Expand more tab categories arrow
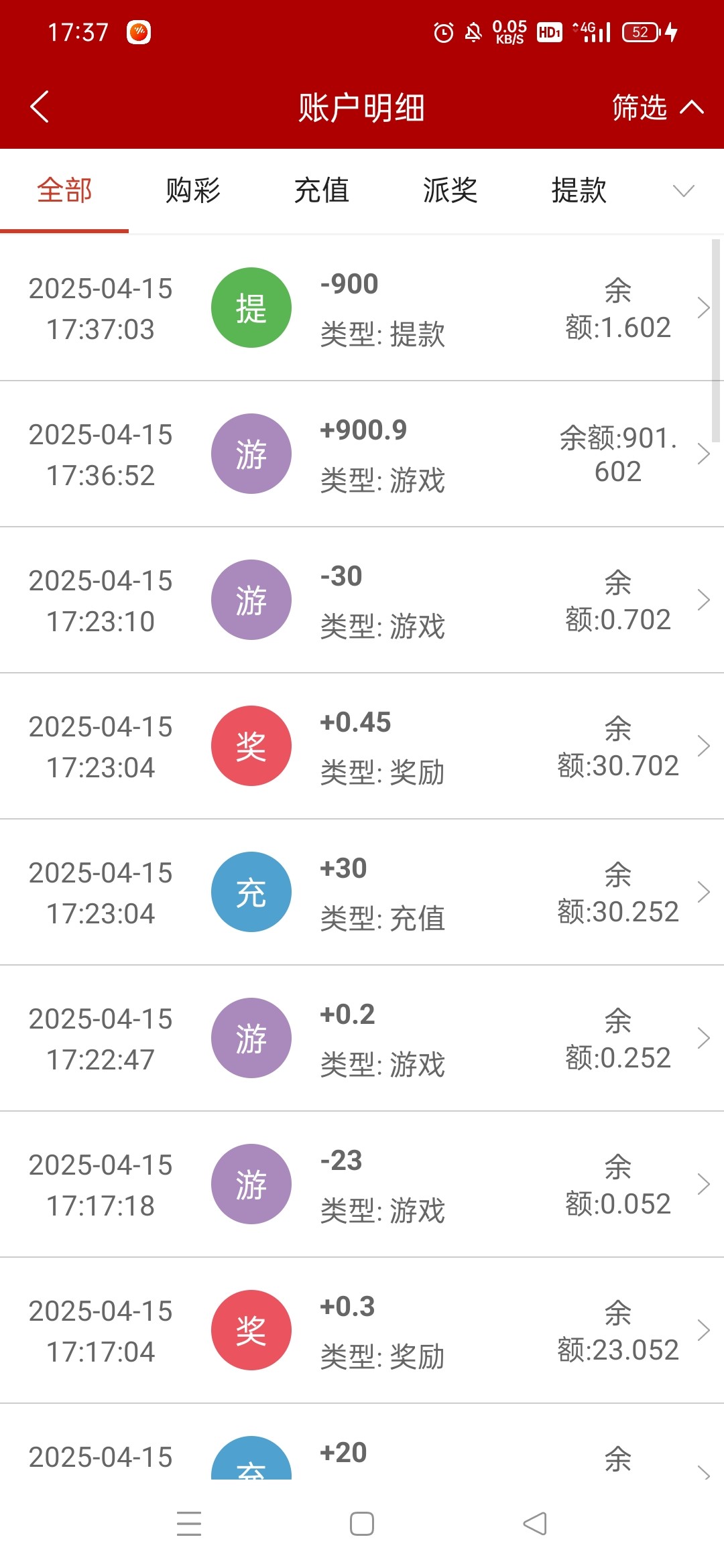This screenshot has height=1568, width=724. point(683,191)
